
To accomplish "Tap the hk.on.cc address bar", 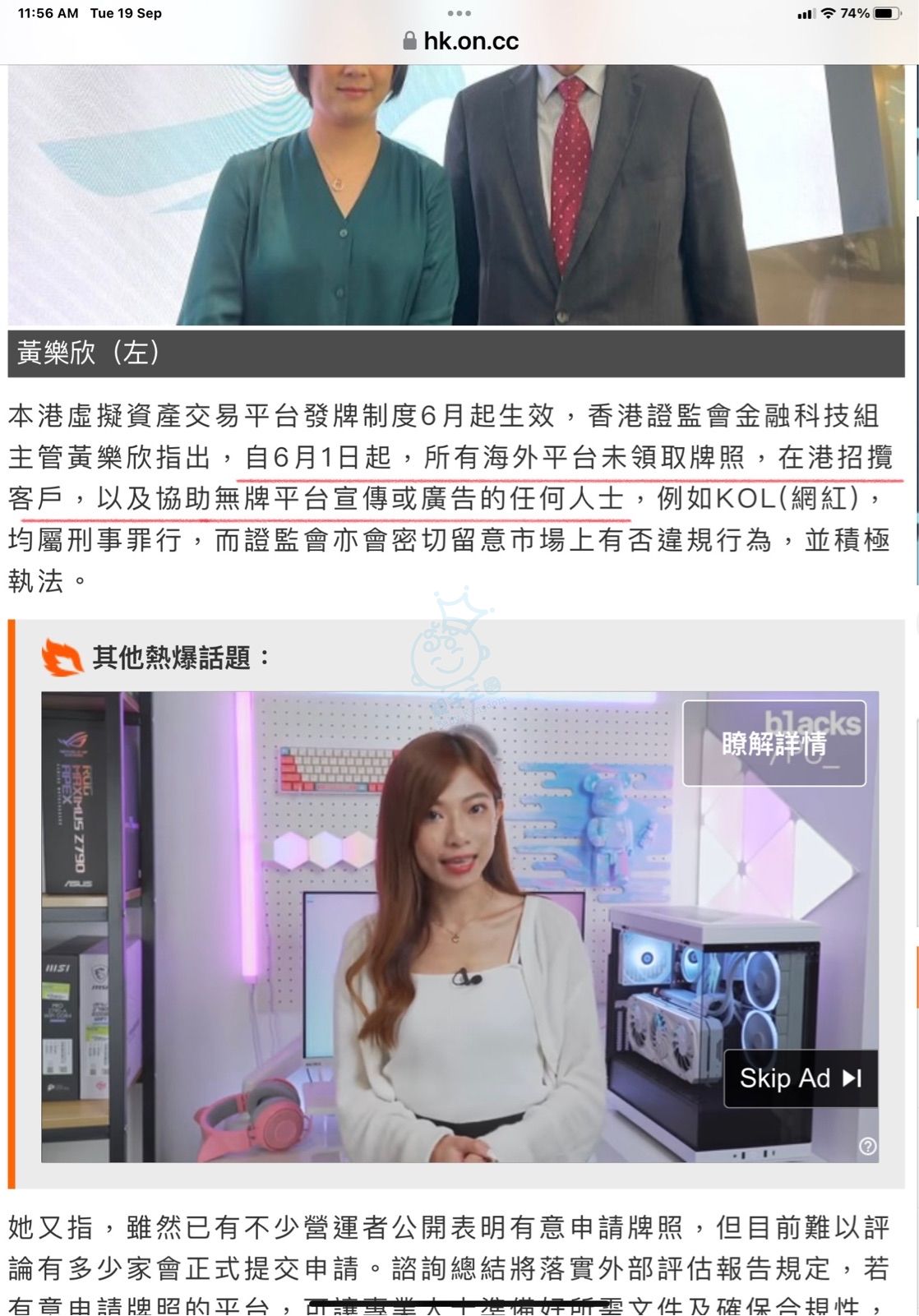I will click(460, 41).
